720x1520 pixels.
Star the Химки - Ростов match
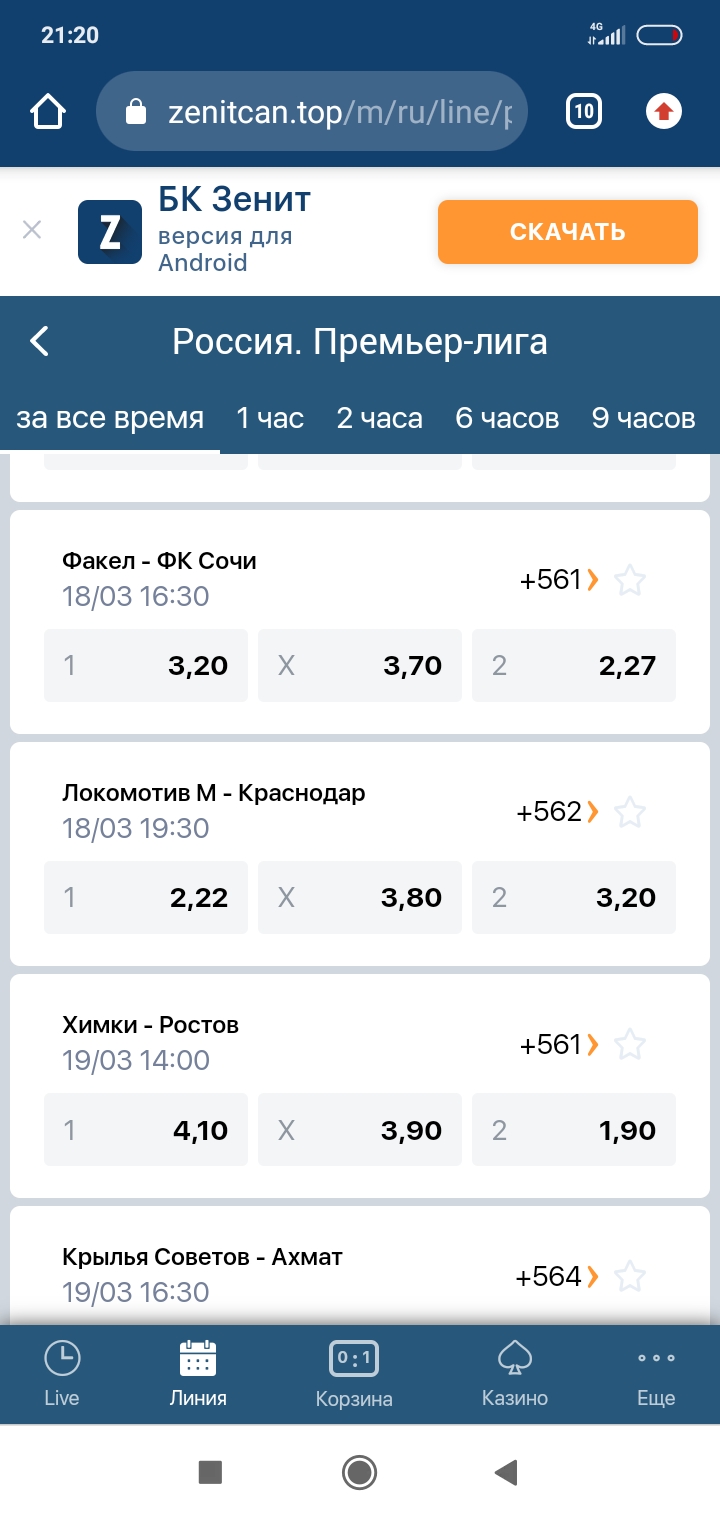tap(630, 1045)
